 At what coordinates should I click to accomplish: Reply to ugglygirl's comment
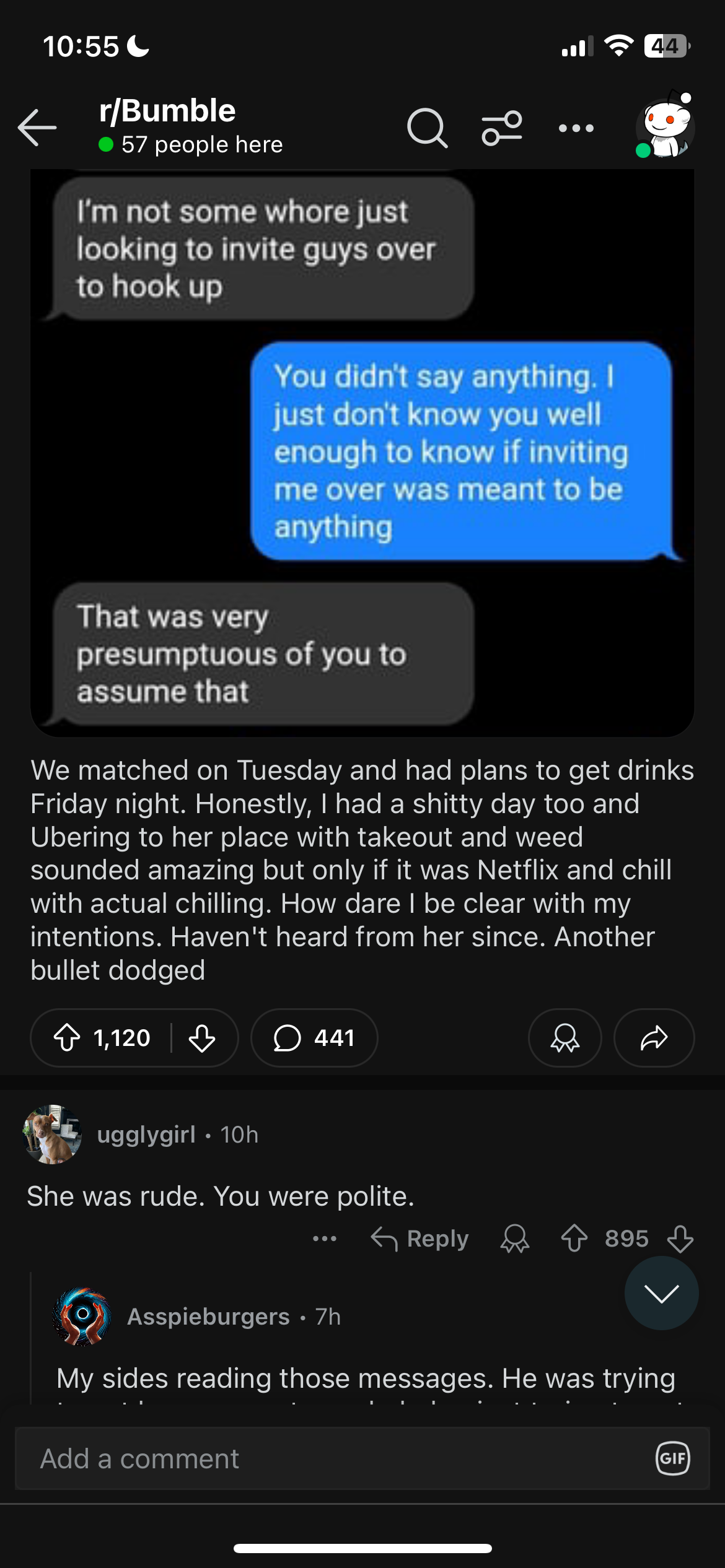420,1239
